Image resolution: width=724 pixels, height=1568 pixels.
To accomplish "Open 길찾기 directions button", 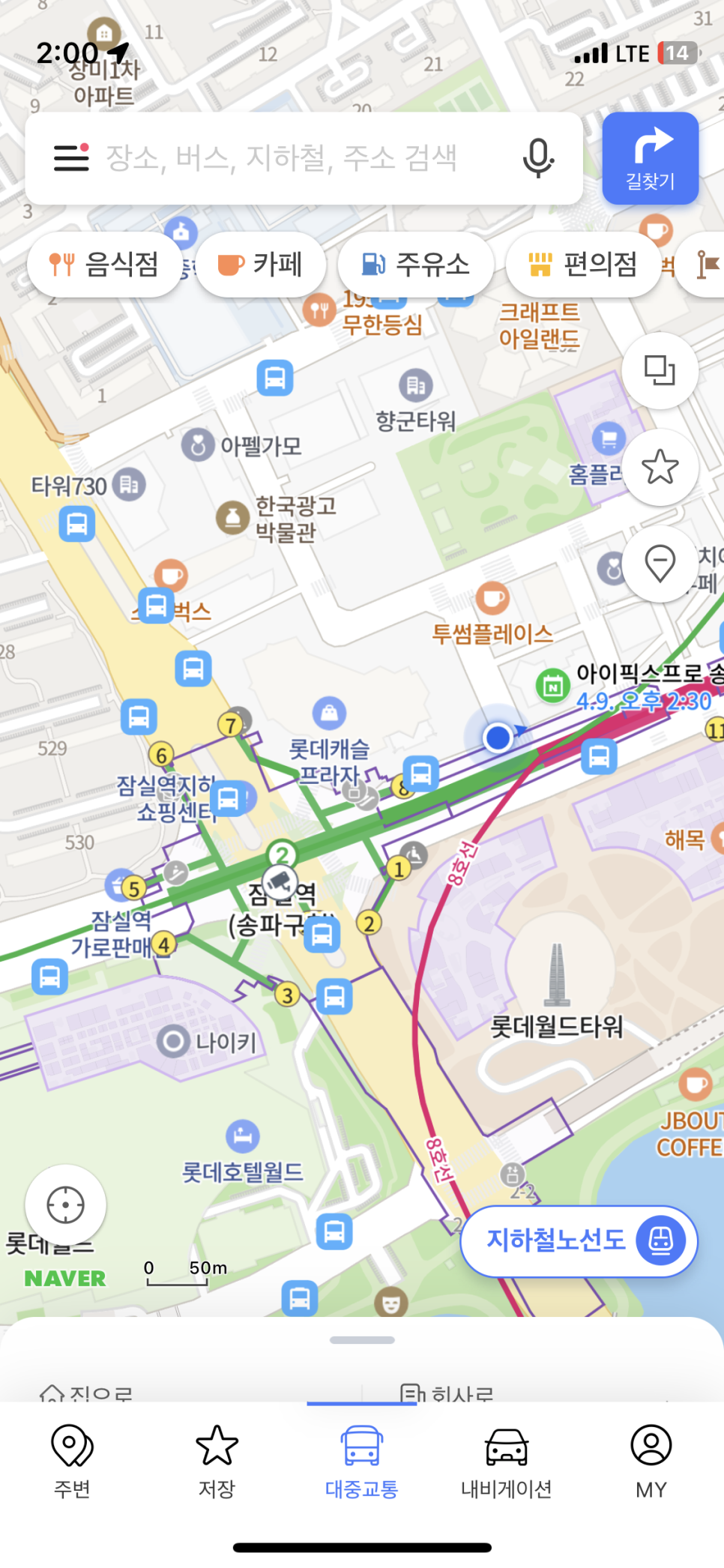I will click(651, 158).
